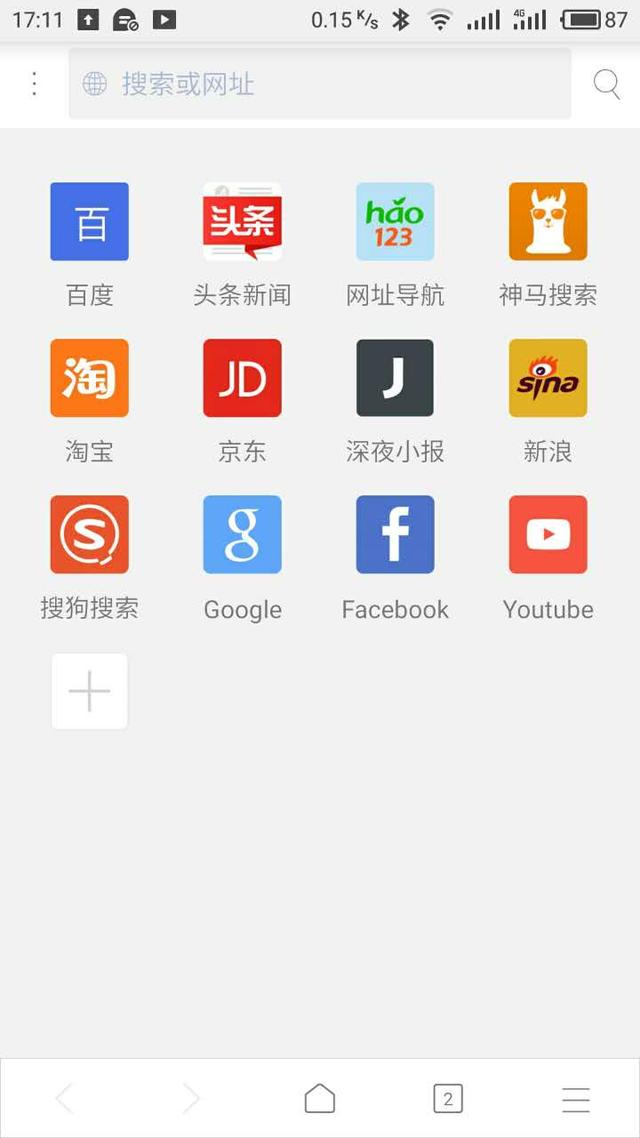The image size is (640, 1138).
Task: Tap the search or URL field
Action: click(320, 84)
